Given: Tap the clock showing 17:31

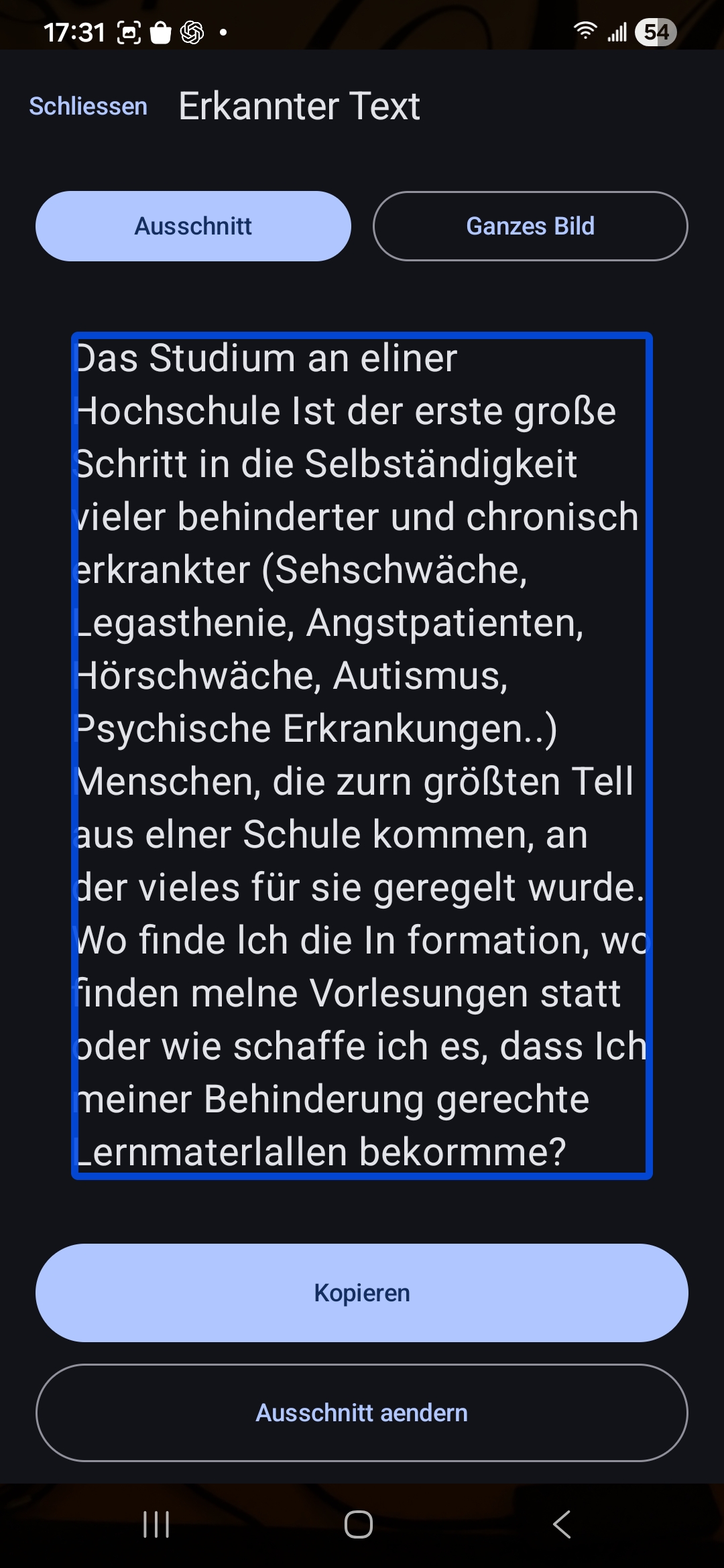Looking at the screenshot, I should [75, 31].
